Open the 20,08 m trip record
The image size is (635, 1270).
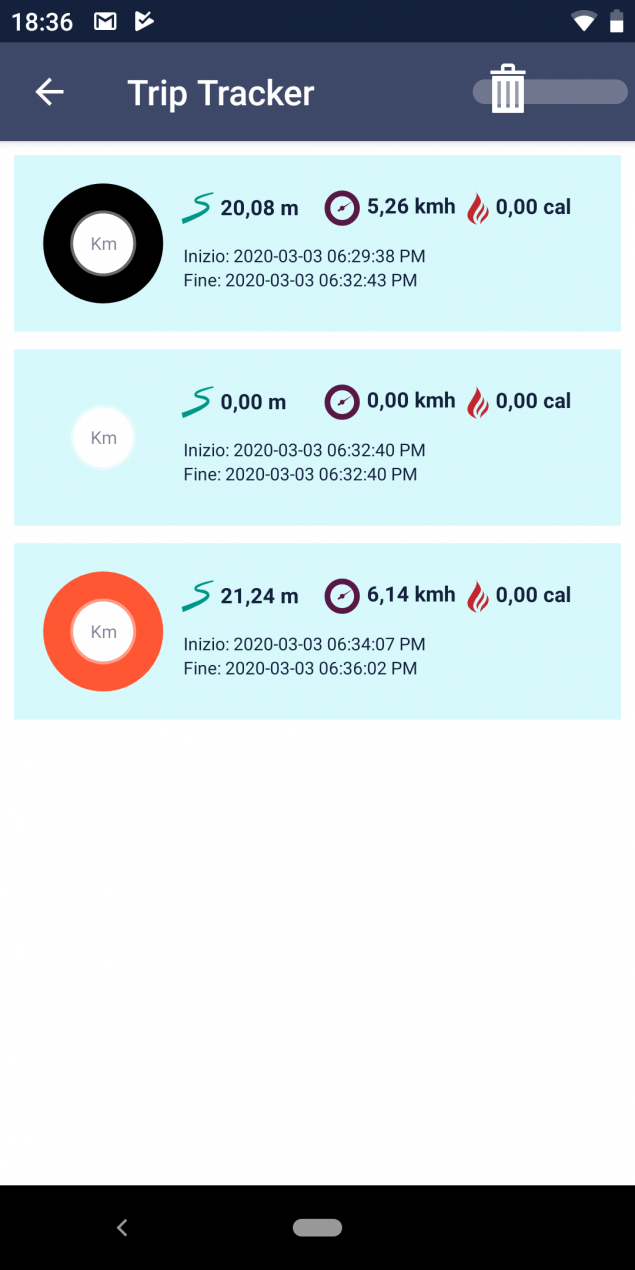click(317, 243)
